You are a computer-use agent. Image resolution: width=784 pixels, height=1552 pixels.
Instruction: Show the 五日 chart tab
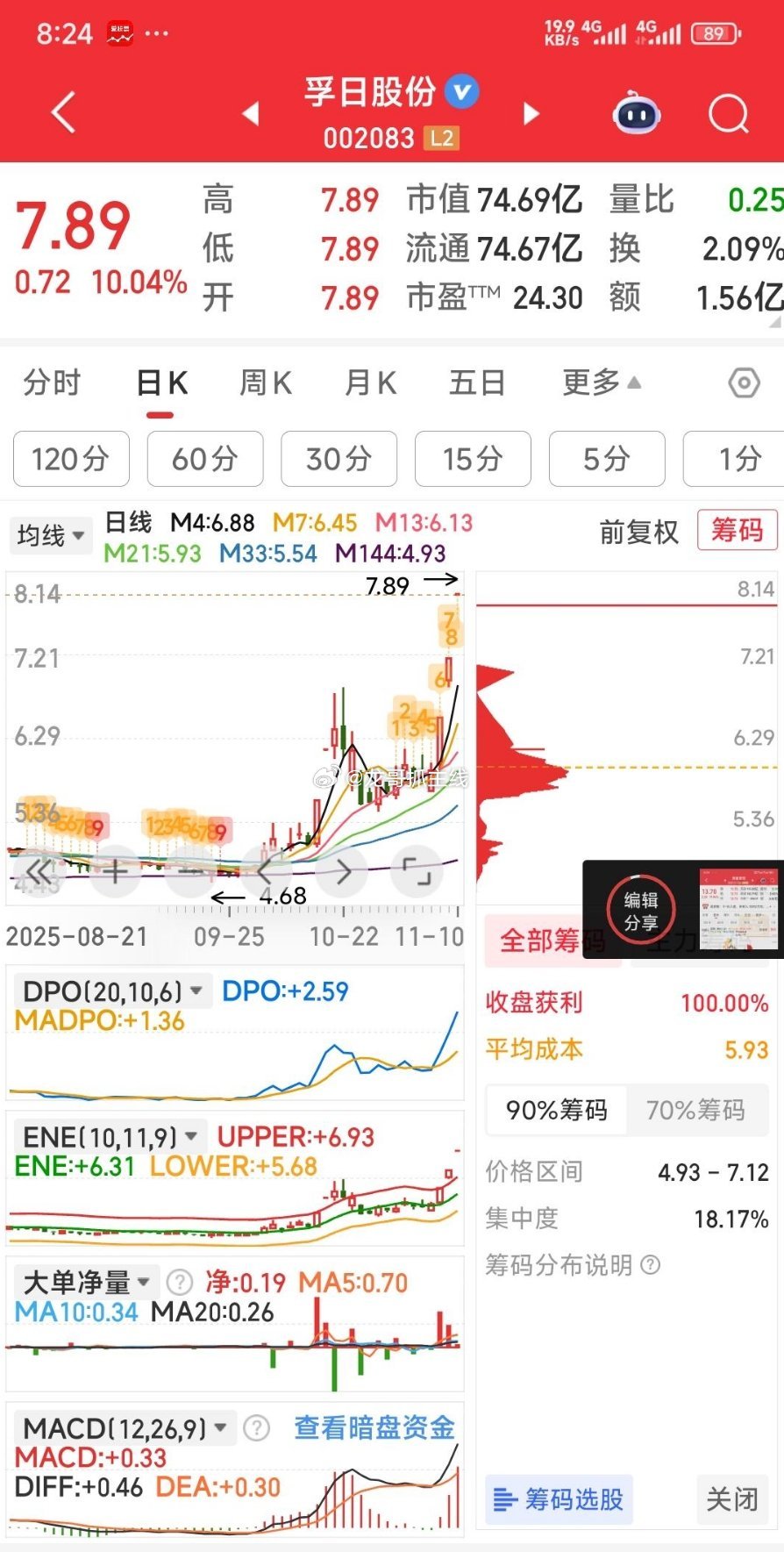tap(477, 383)
